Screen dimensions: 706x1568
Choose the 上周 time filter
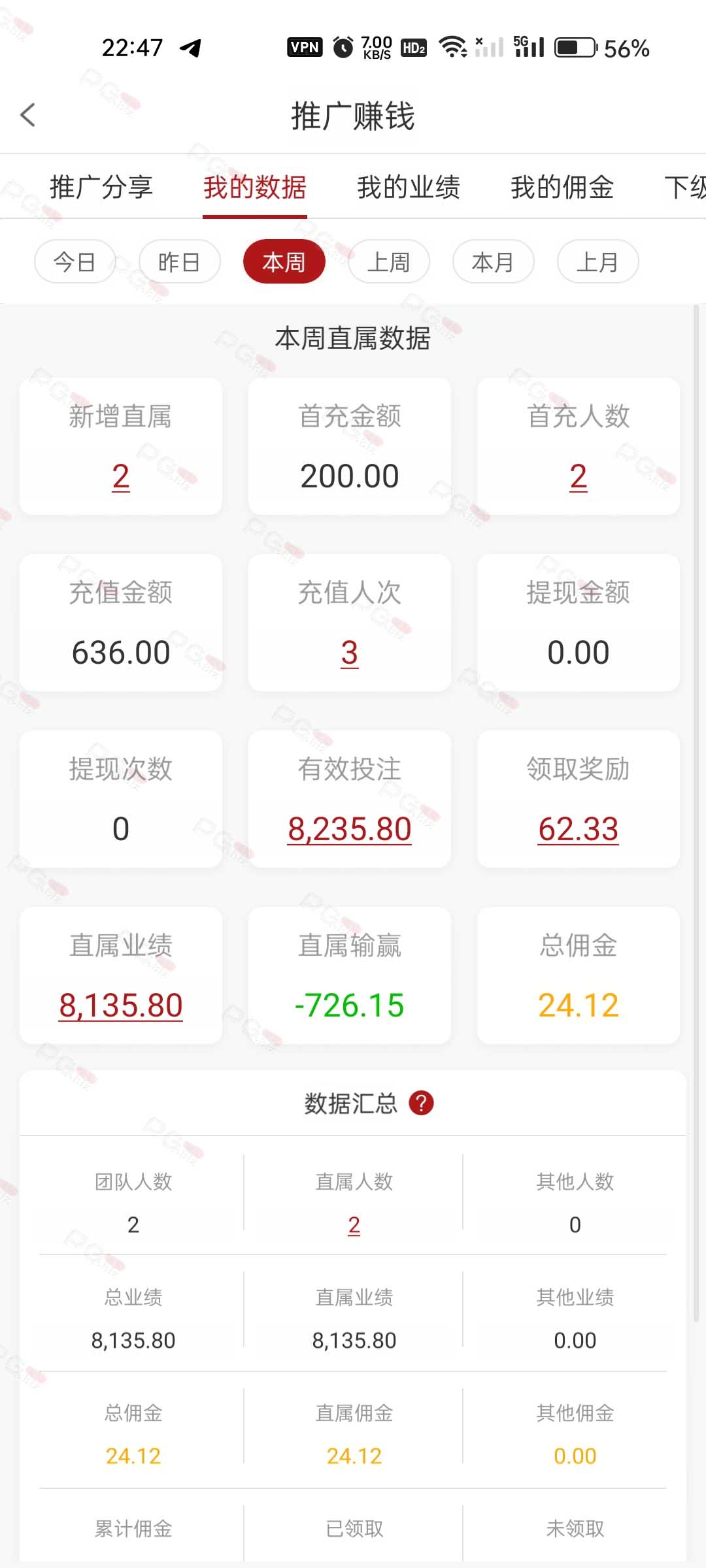[x=389, y=262]
